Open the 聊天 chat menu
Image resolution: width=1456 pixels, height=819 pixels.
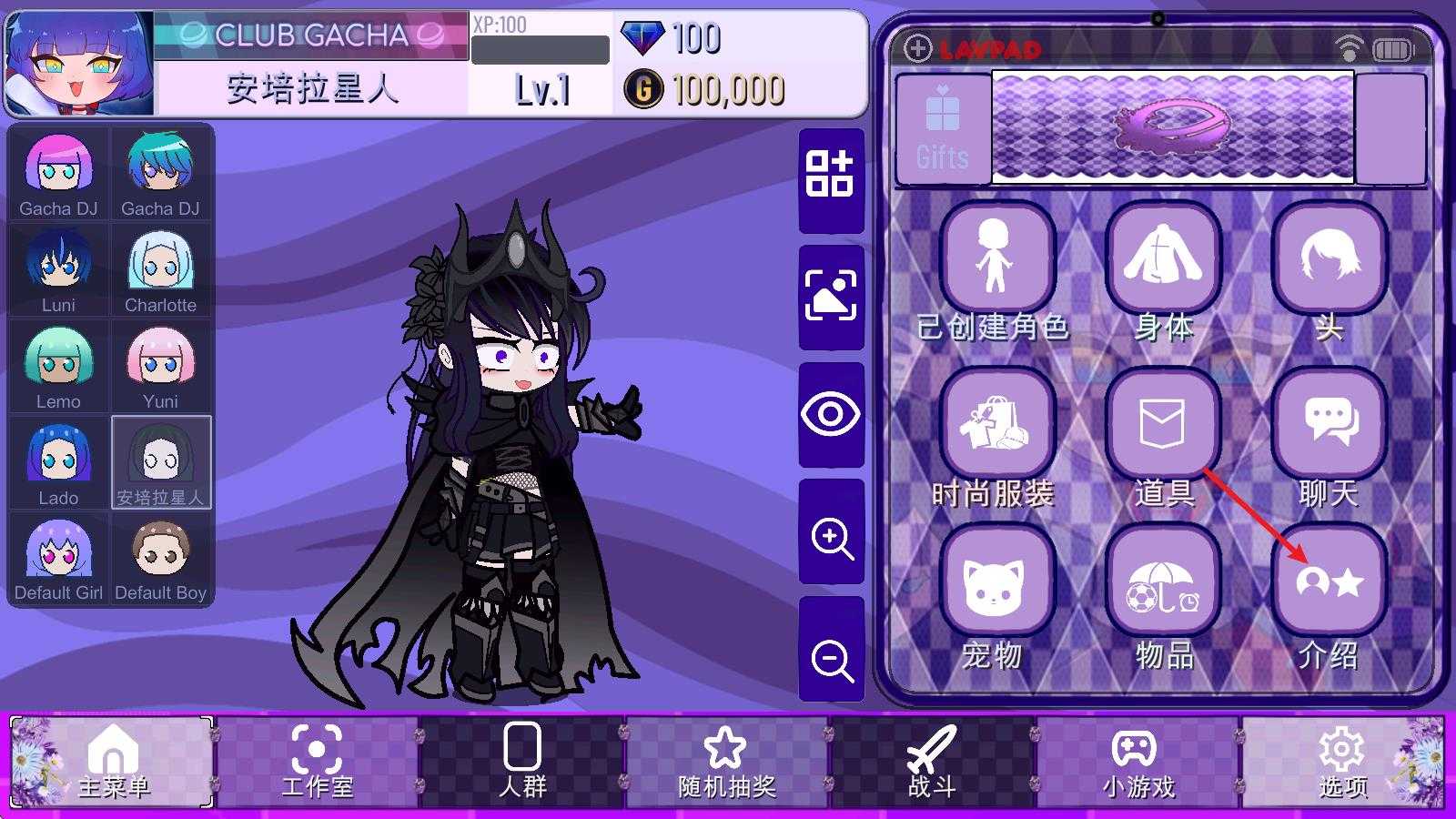tap(1329, 423)
